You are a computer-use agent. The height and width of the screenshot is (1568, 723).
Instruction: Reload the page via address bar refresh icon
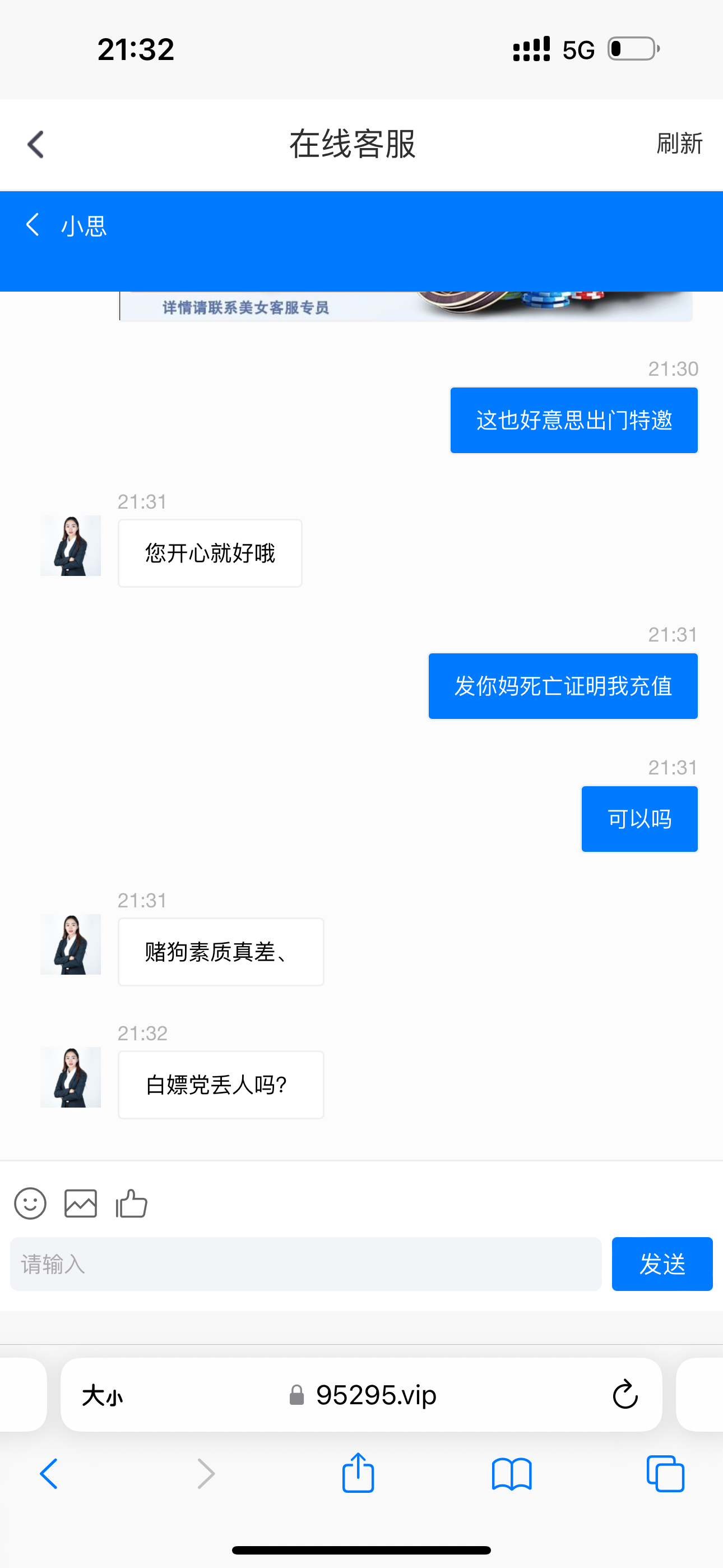pos(624,1395)
